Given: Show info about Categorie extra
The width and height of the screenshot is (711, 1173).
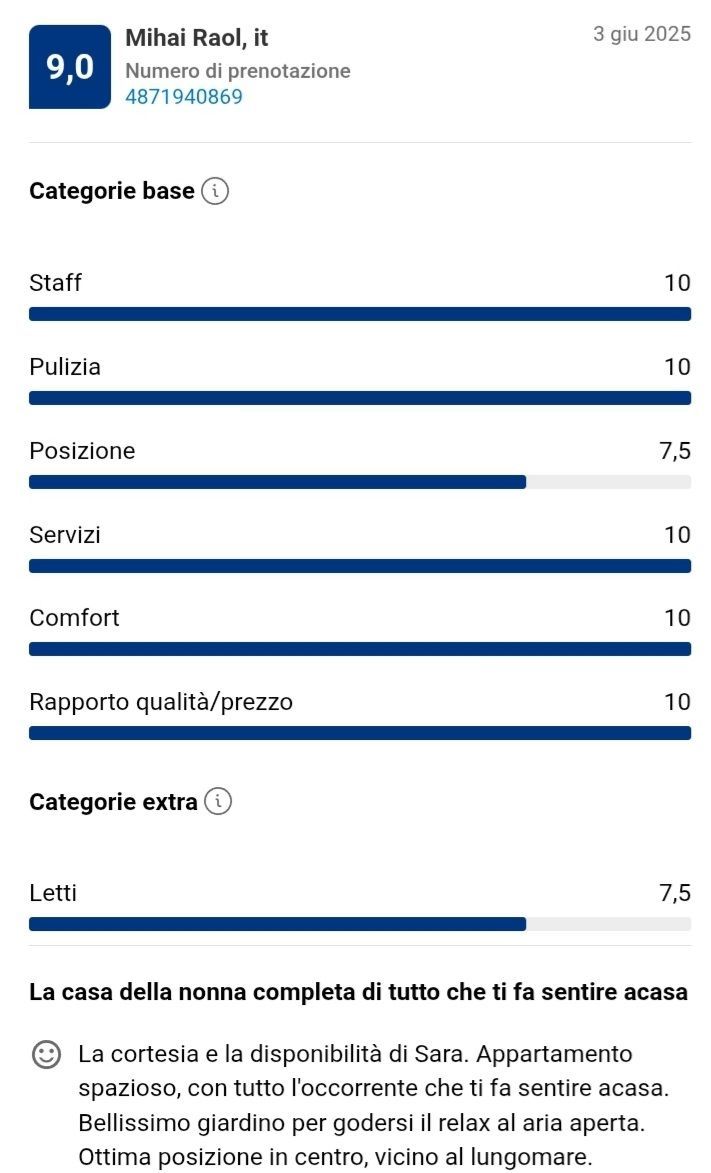Looking at the screenshot, I should [x=218, y=802].
